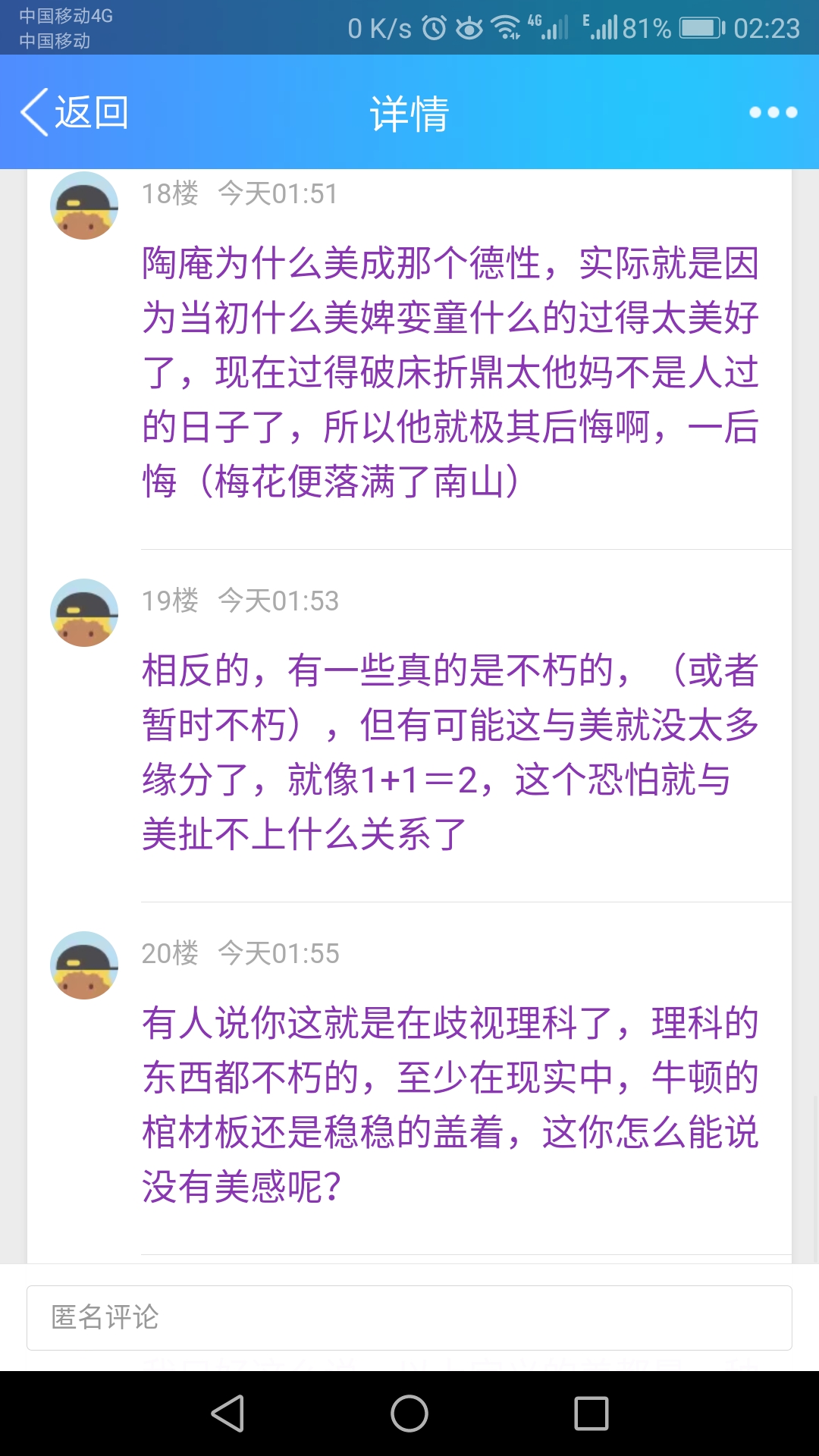Select the 20楼 comment about 歧视理科

coord(450,1104)
